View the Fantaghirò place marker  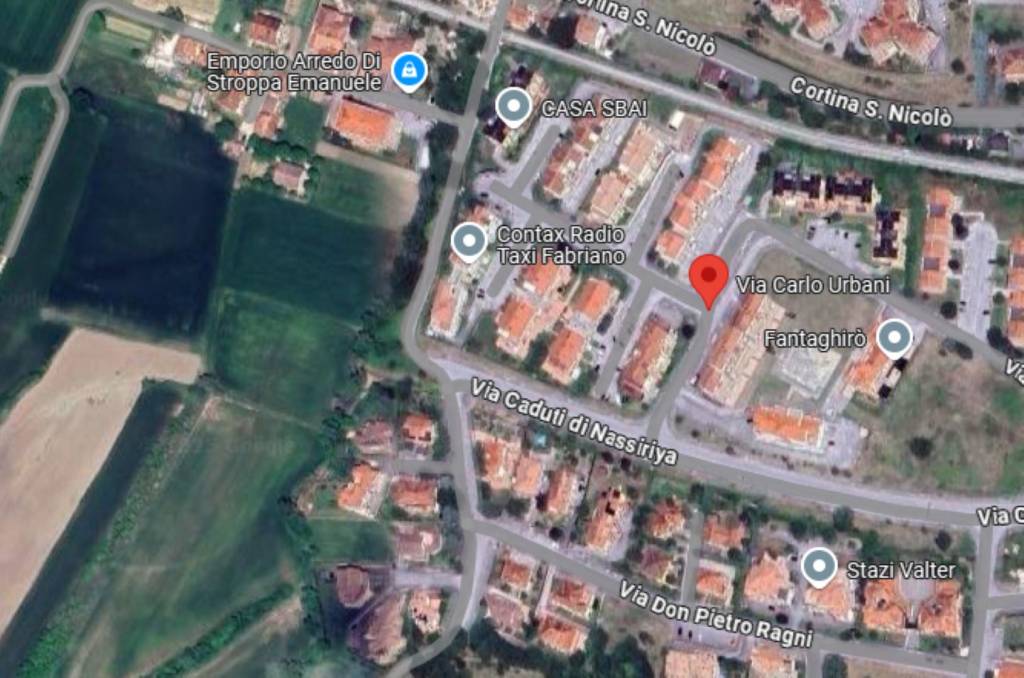point(893,338)
